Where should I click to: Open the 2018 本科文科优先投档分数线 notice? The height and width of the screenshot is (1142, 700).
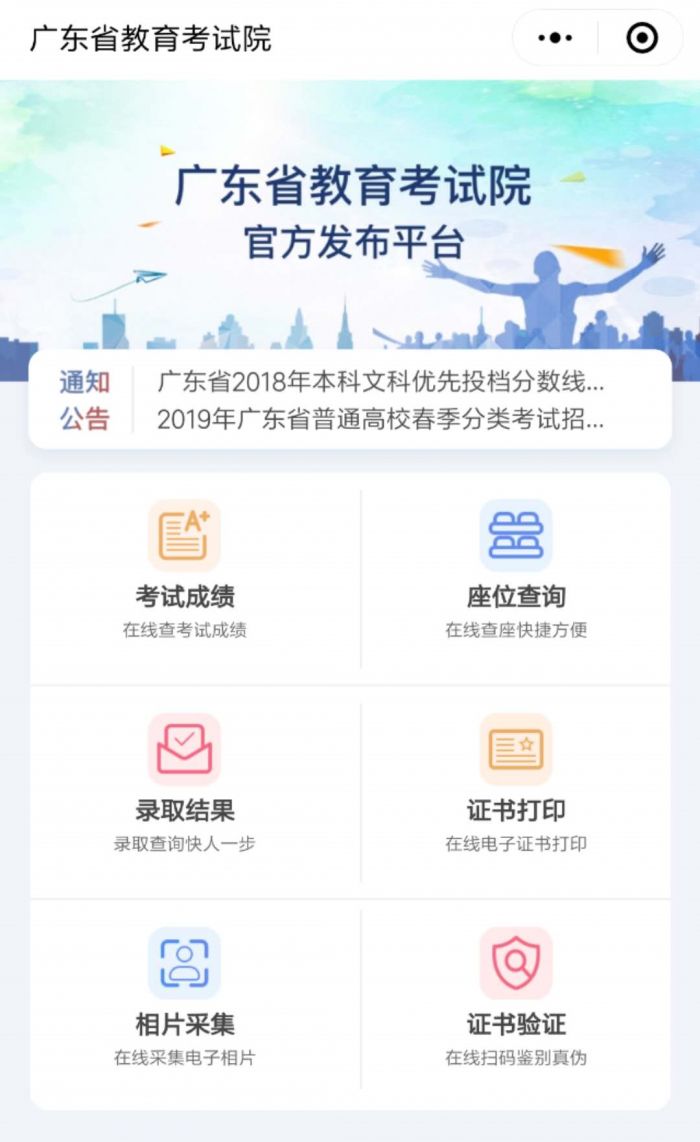pyautogui.click(x=381, y=382)
